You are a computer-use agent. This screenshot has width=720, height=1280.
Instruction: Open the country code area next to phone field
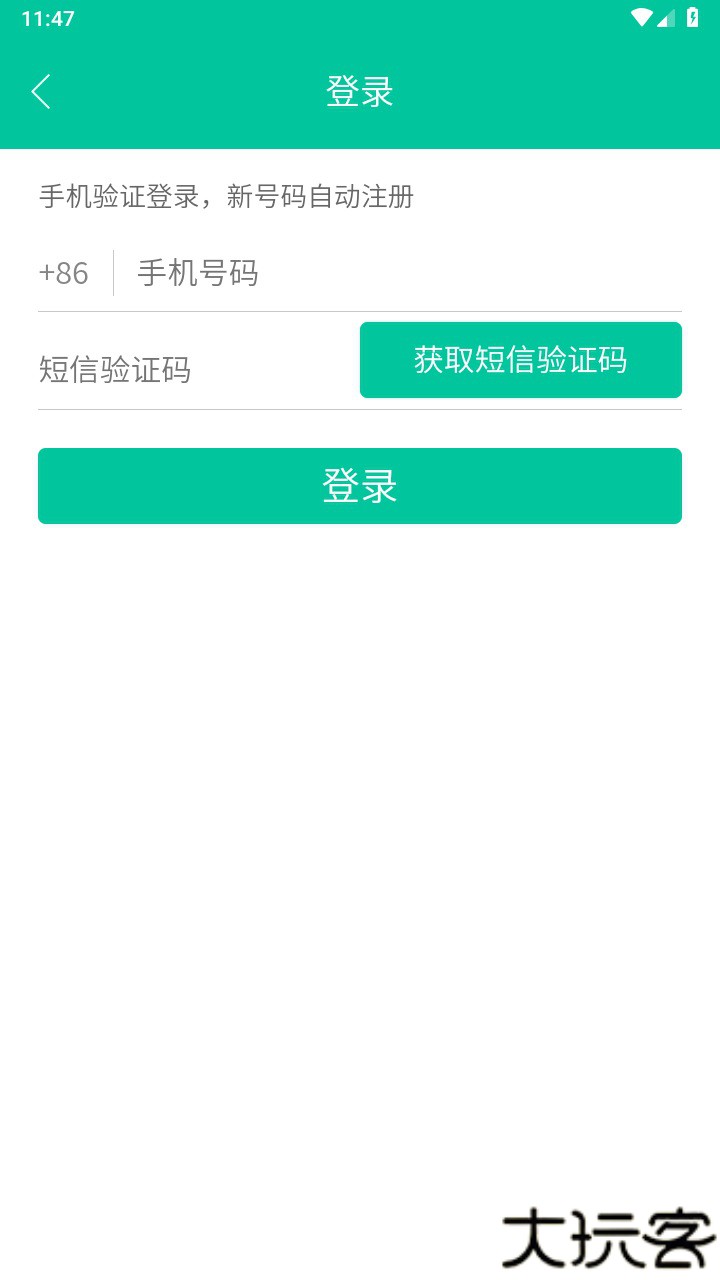click(x=64, y=272)
